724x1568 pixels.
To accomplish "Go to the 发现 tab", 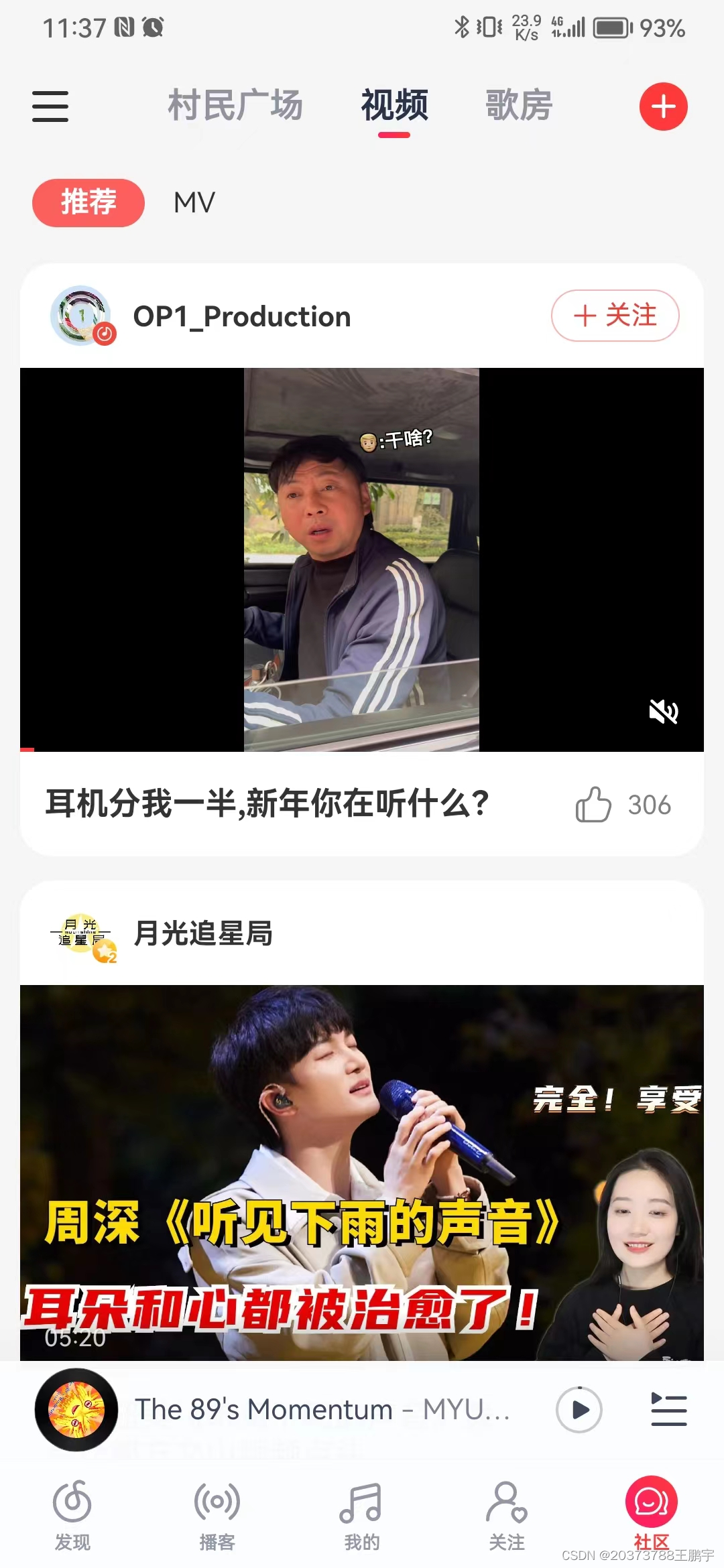I will click(x=72, y=1513).
